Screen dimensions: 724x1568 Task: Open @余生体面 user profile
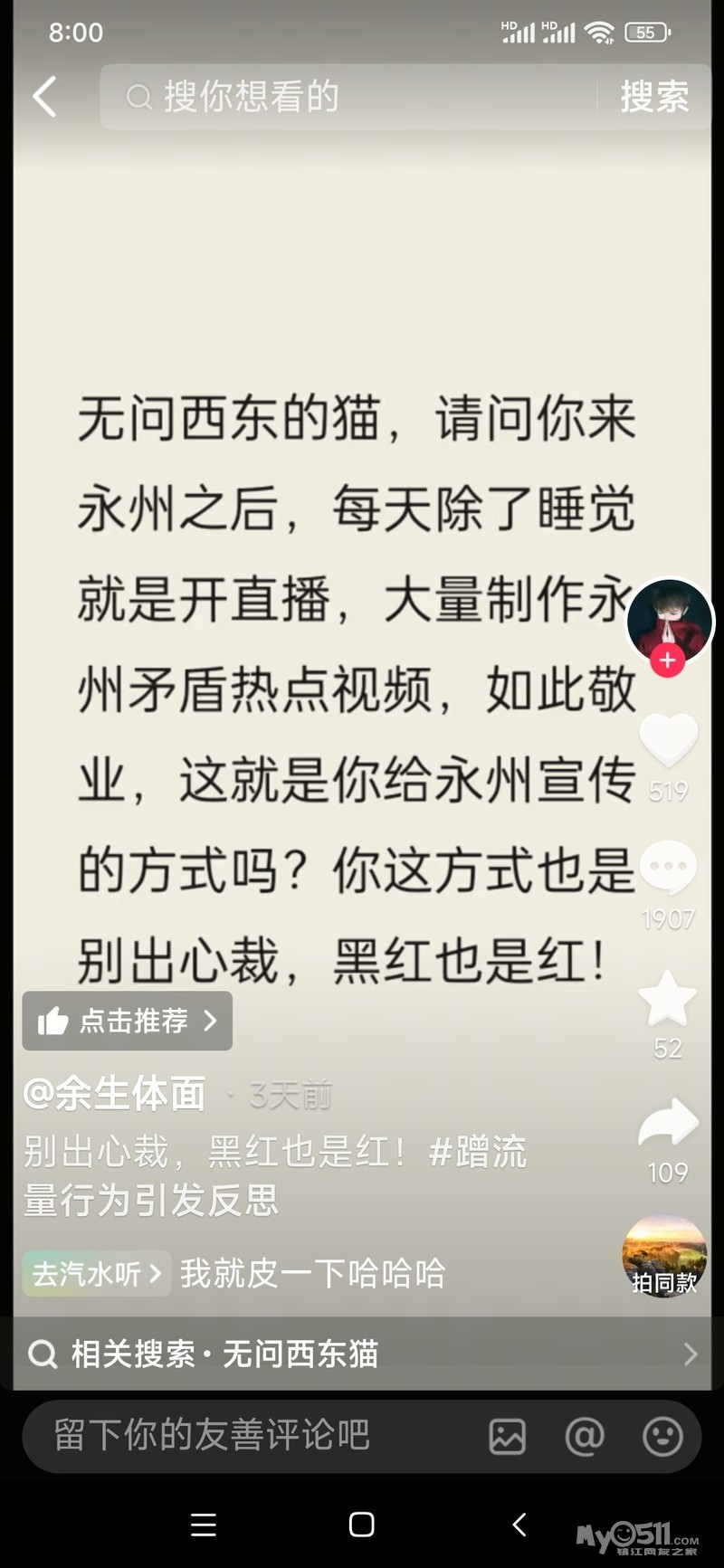tap(115, 1094)
